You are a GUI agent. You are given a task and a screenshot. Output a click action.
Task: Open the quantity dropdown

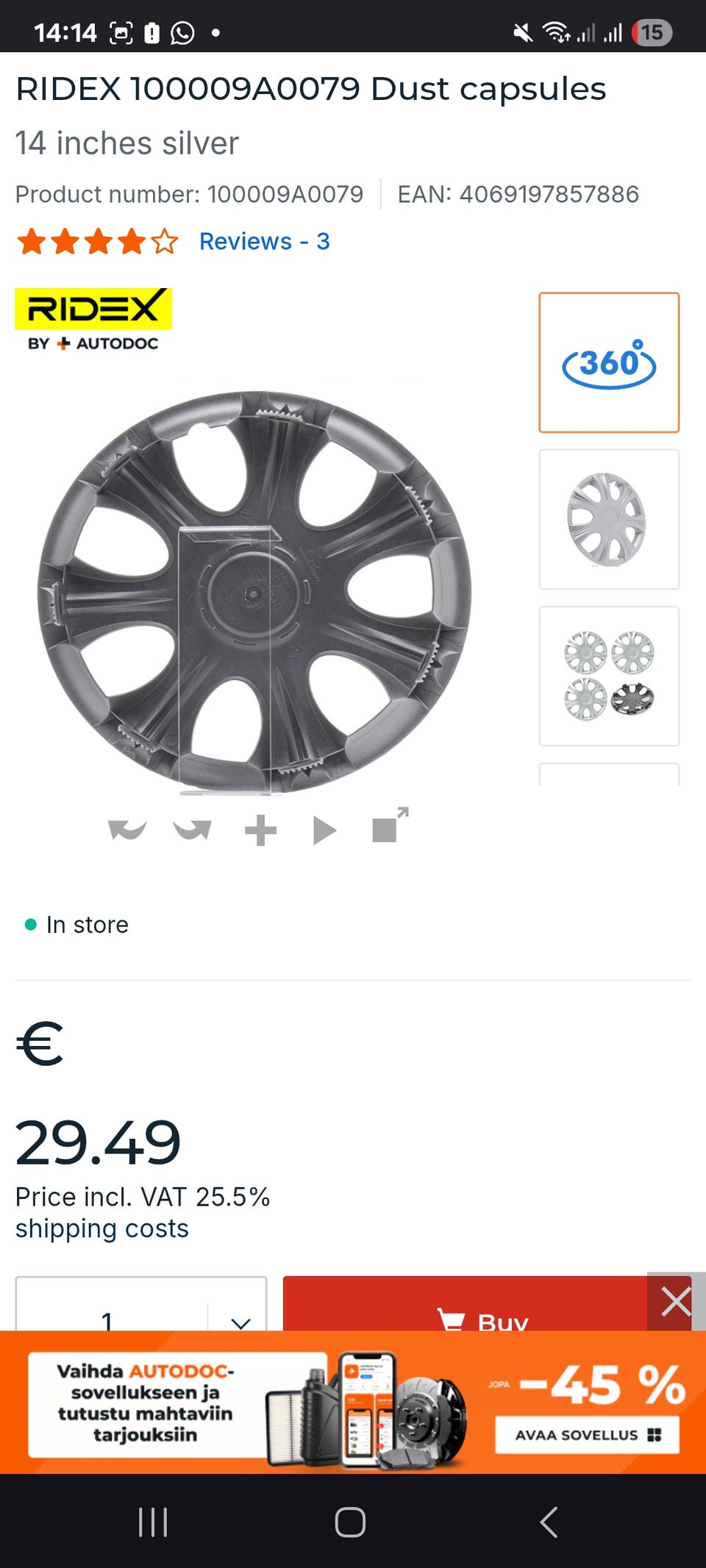click(143, 1316)
